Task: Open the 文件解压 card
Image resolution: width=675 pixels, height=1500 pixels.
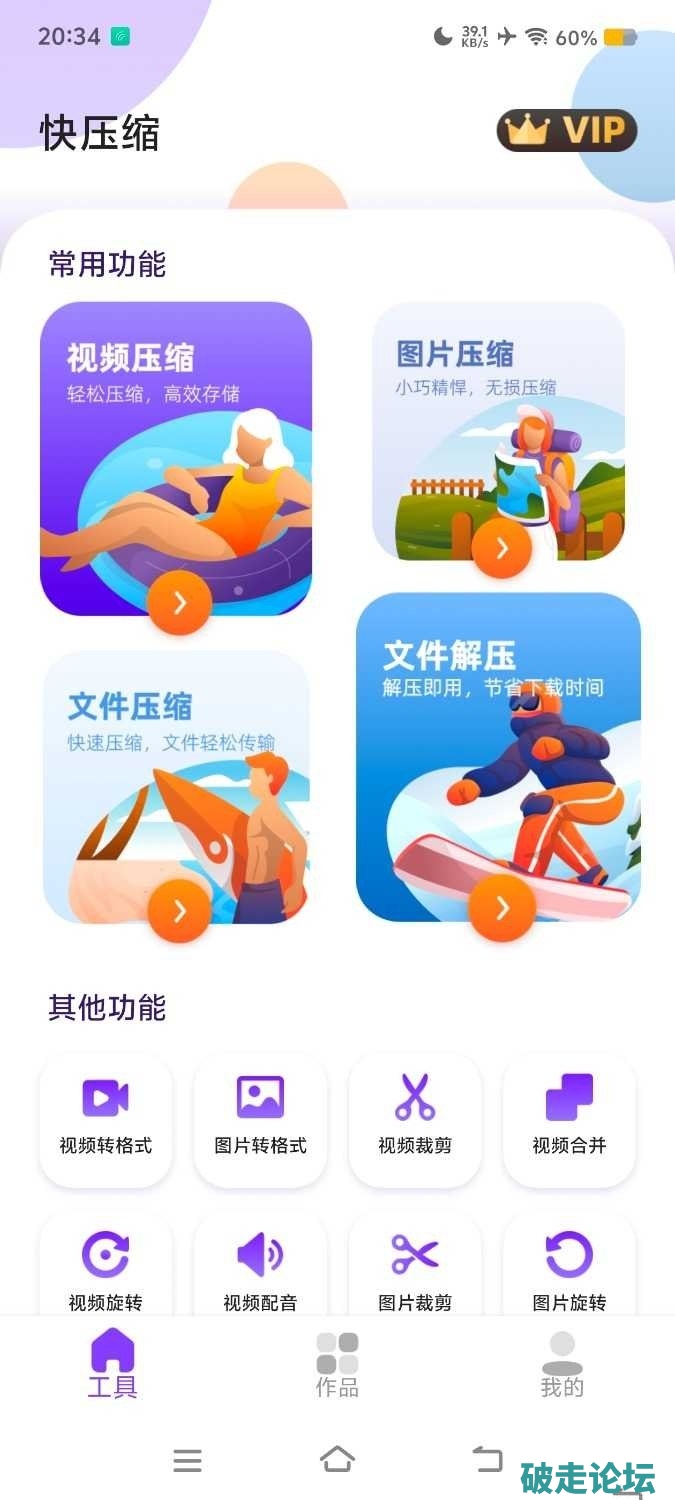Action: pos(499,757)
